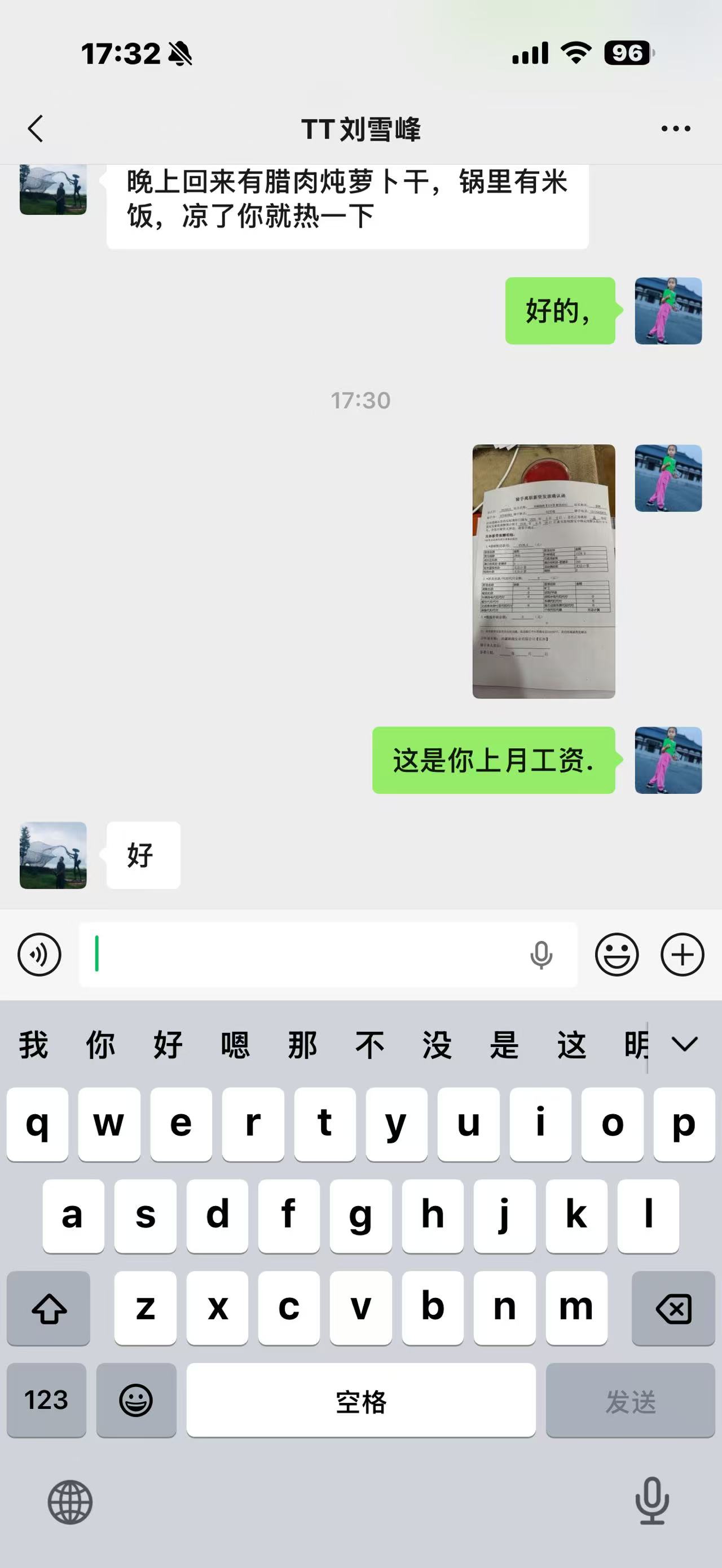Viewport: 722px width, 1568px height.
Task: Tap the 发送 send key
Action: click(x=630, y=1401)
